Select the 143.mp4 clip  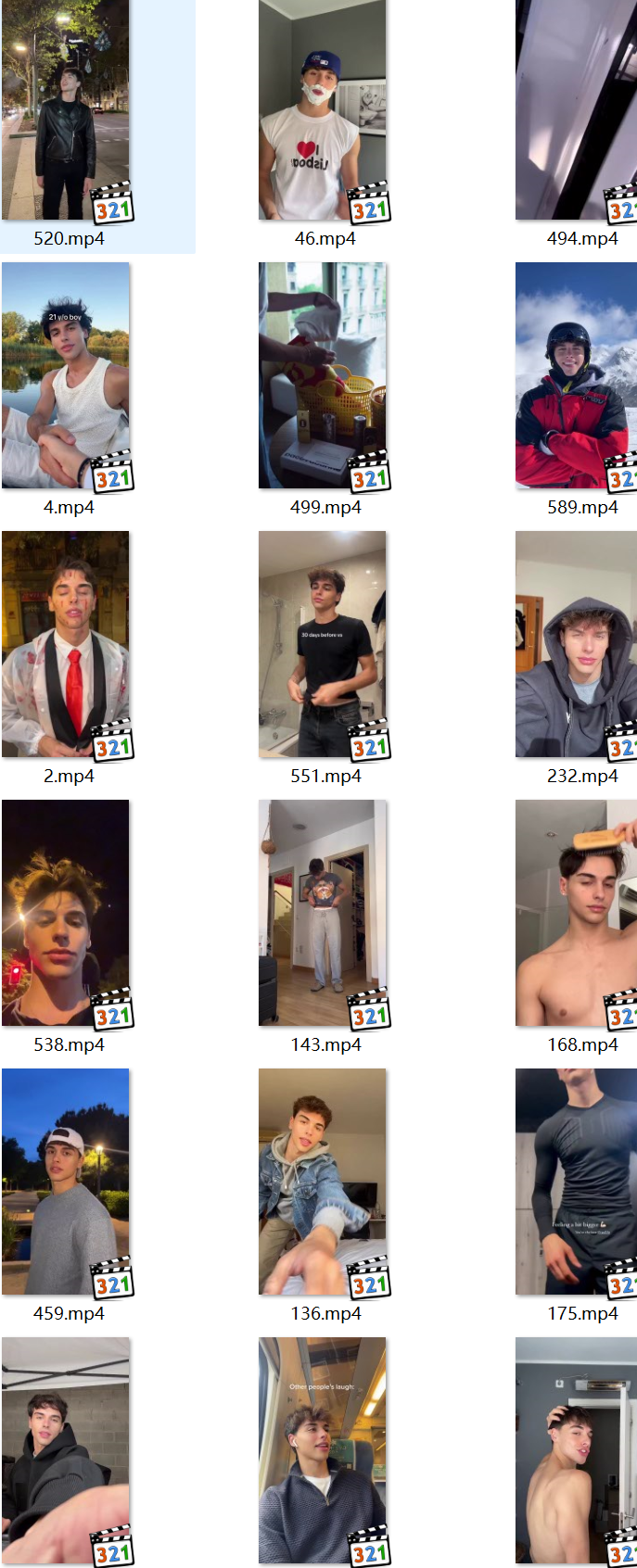point(323,913)
